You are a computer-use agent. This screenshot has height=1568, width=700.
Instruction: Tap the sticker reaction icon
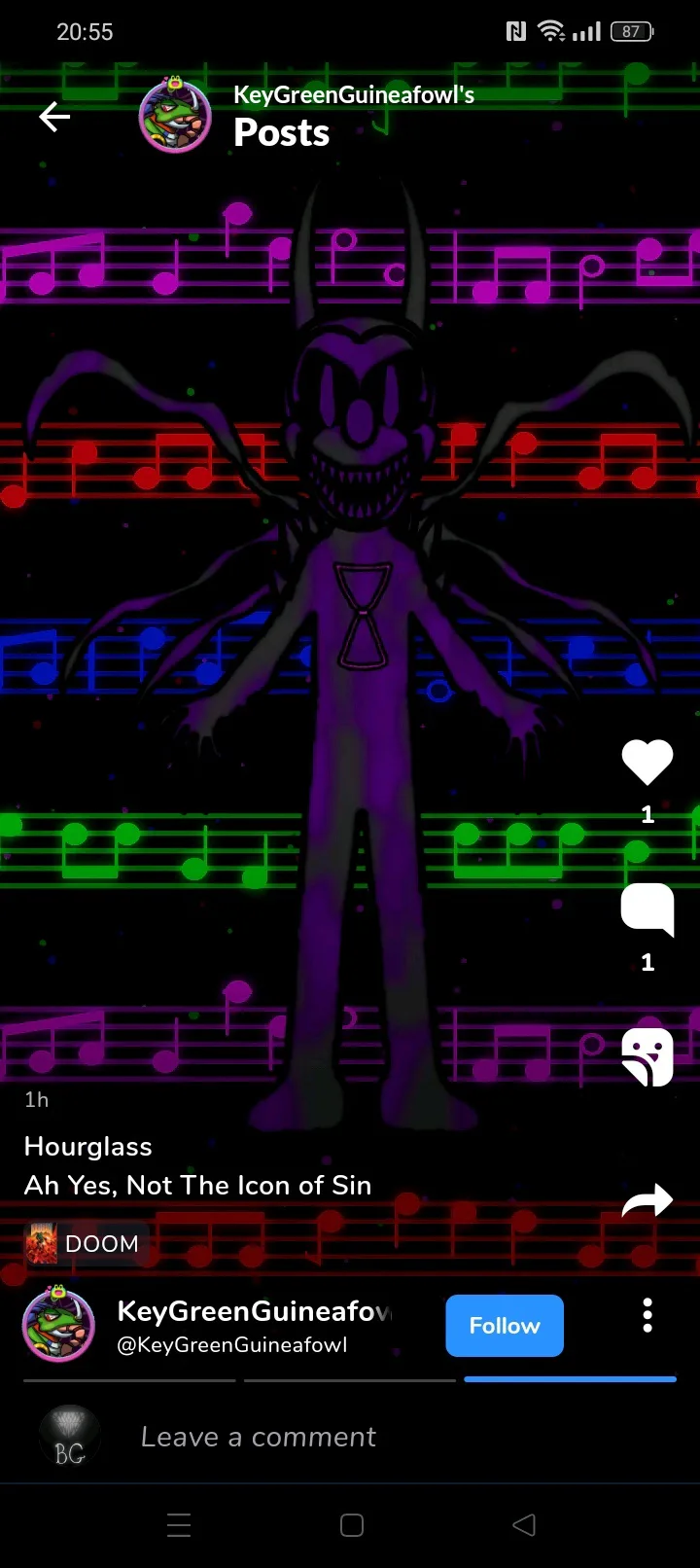coord(647,1056)
